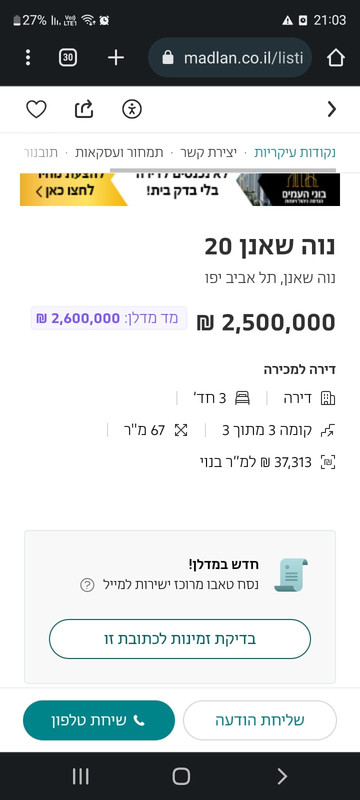
Task: Open a new browser tab
Action: pos(116,58)
